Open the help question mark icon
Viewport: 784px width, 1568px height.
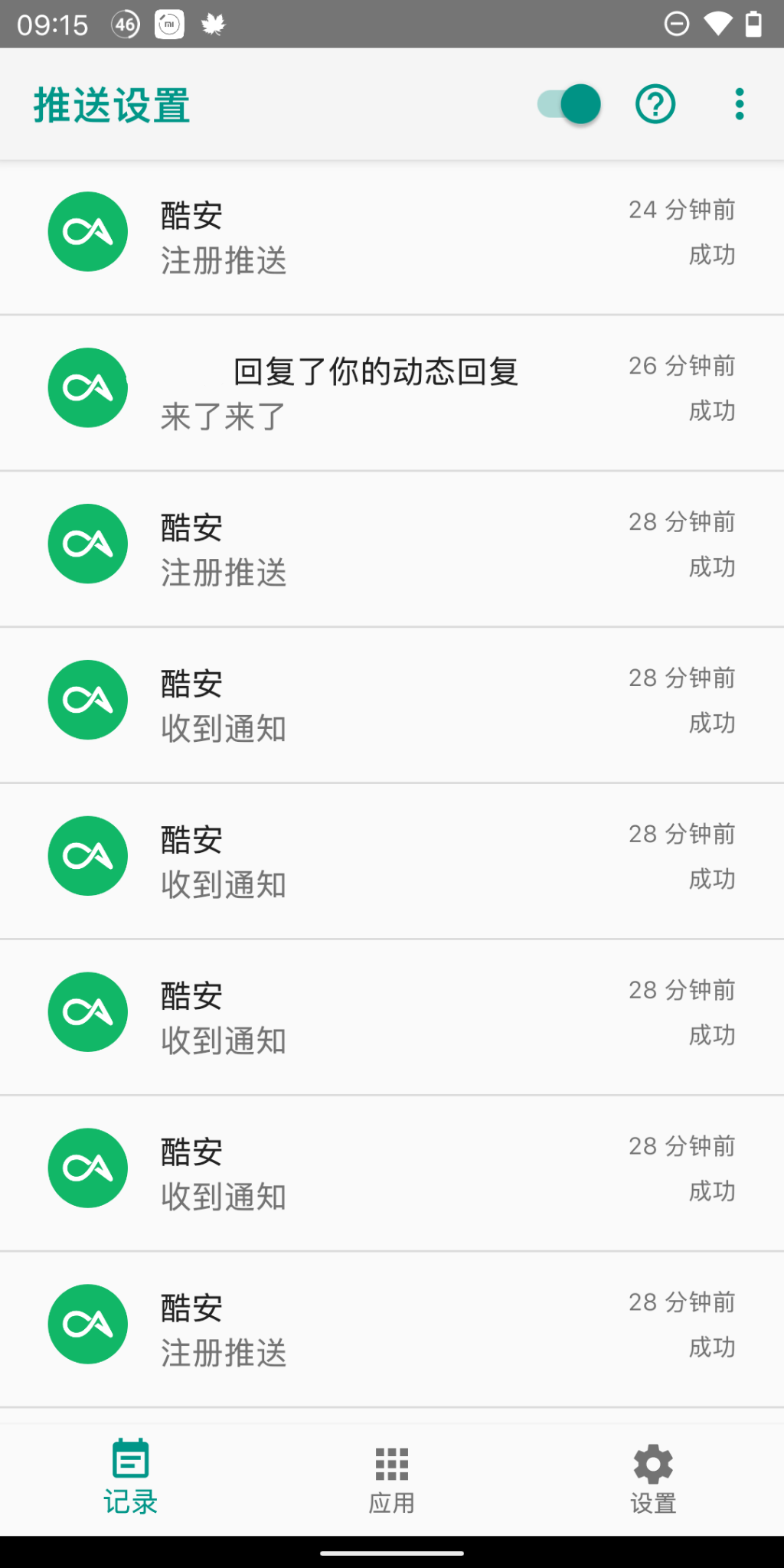(x=655, y=104)
